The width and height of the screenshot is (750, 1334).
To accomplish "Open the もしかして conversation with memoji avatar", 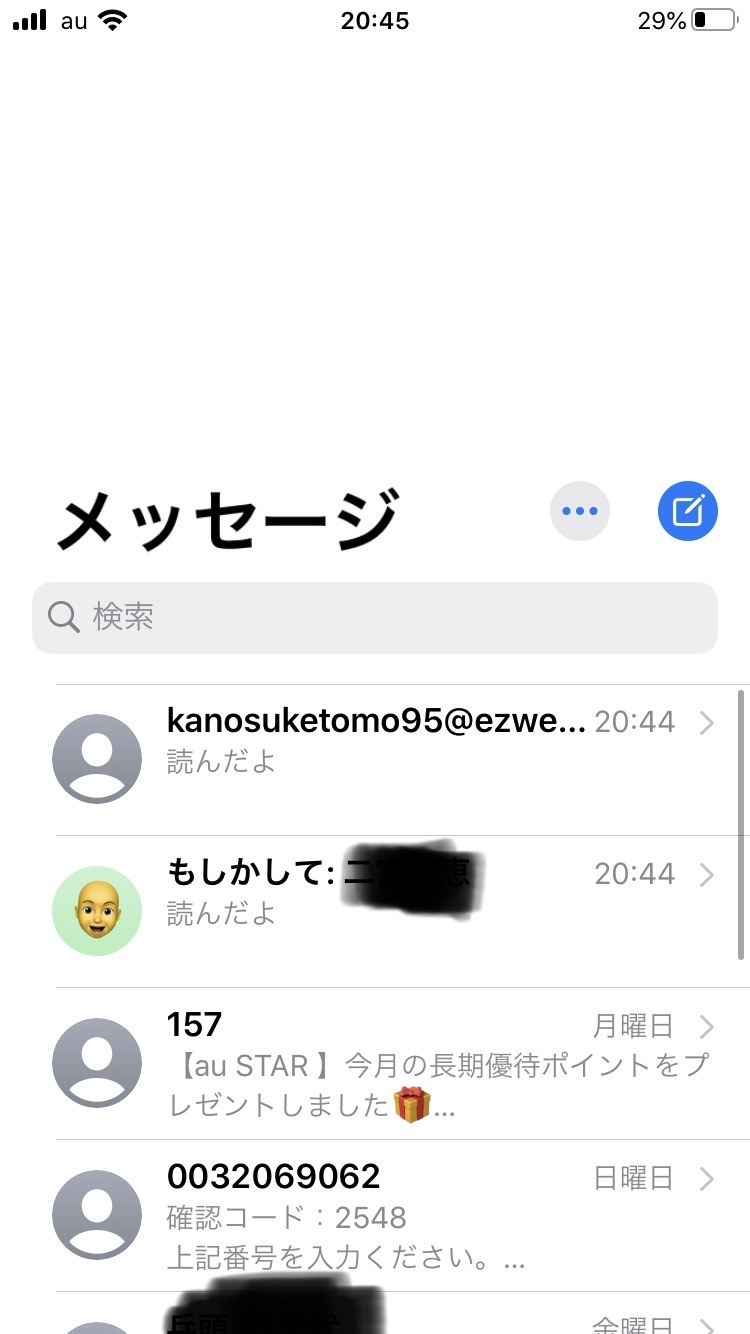I will tap(400, 893).
